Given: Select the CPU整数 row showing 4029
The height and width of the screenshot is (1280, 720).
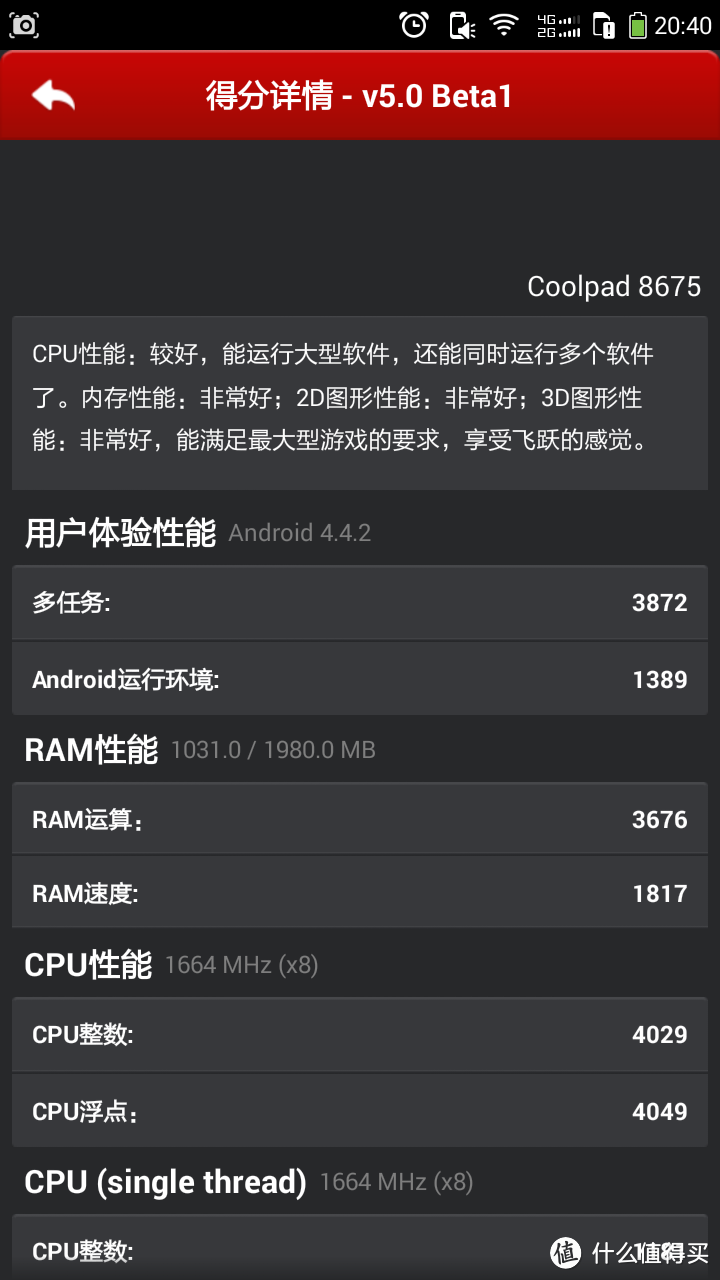Looking at the screenshot, I should [360, 1035].
